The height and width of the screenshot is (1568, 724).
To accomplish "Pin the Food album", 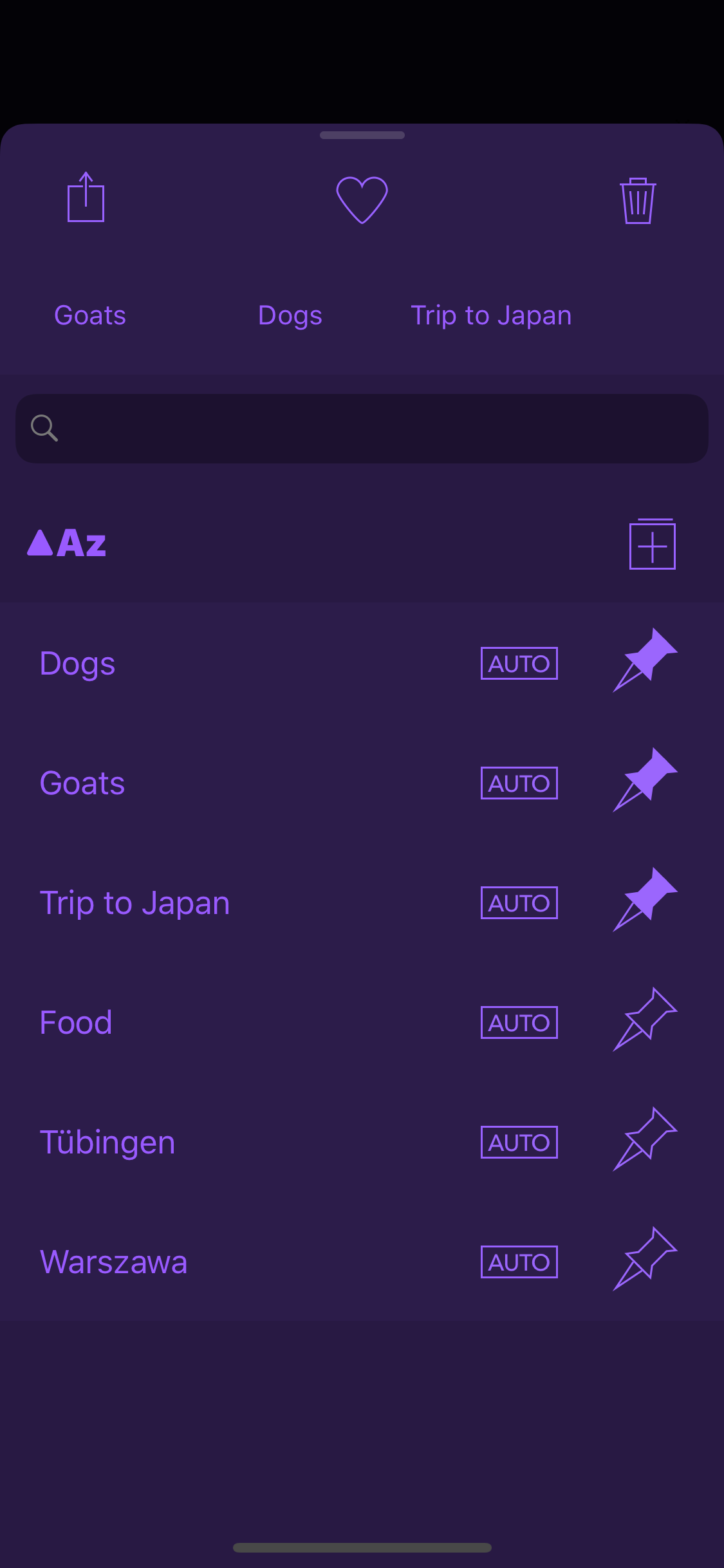I will 645,1020.
